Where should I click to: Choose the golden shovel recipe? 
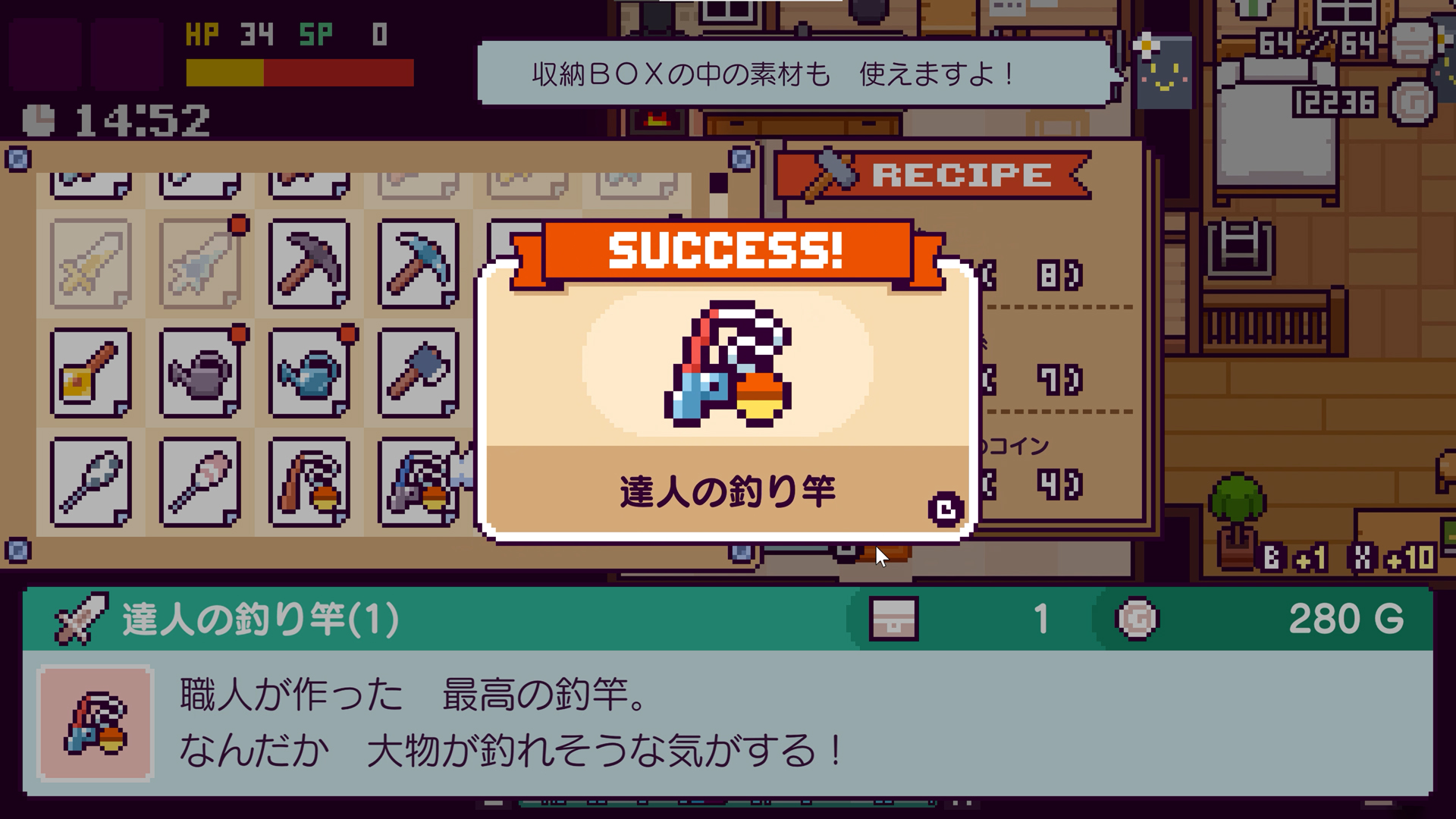click(x=90, y=372)
